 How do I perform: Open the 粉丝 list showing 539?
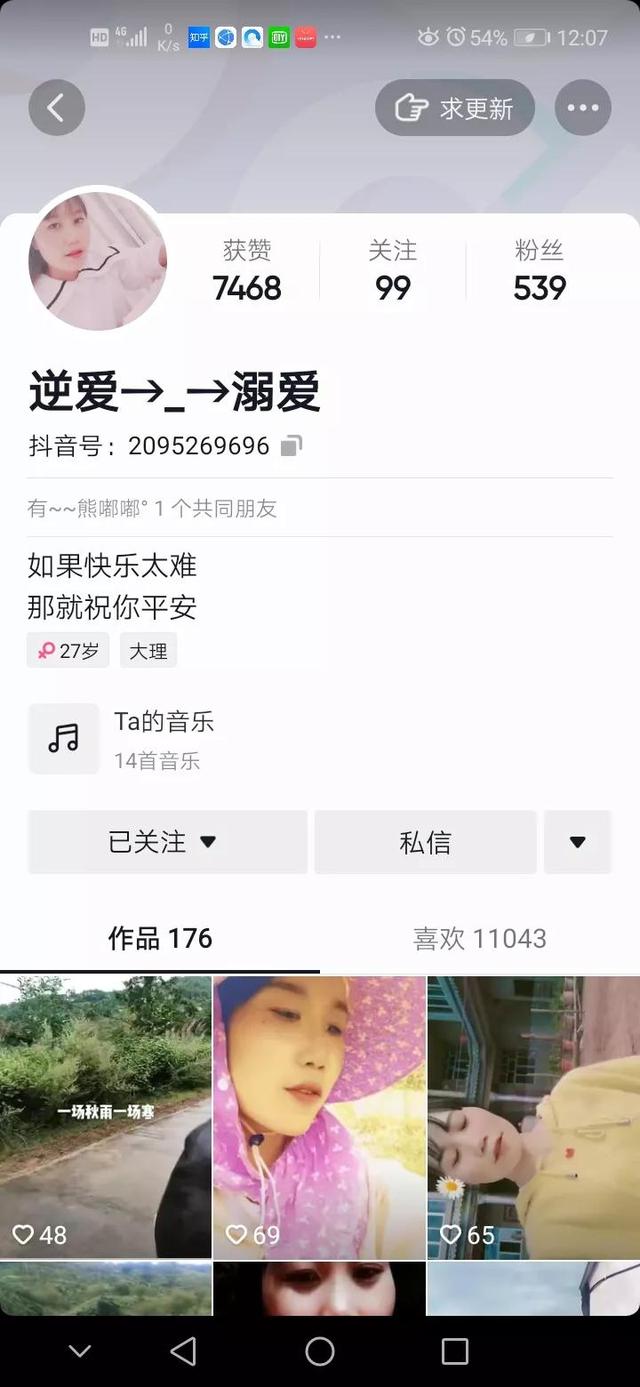pos(539,272)
